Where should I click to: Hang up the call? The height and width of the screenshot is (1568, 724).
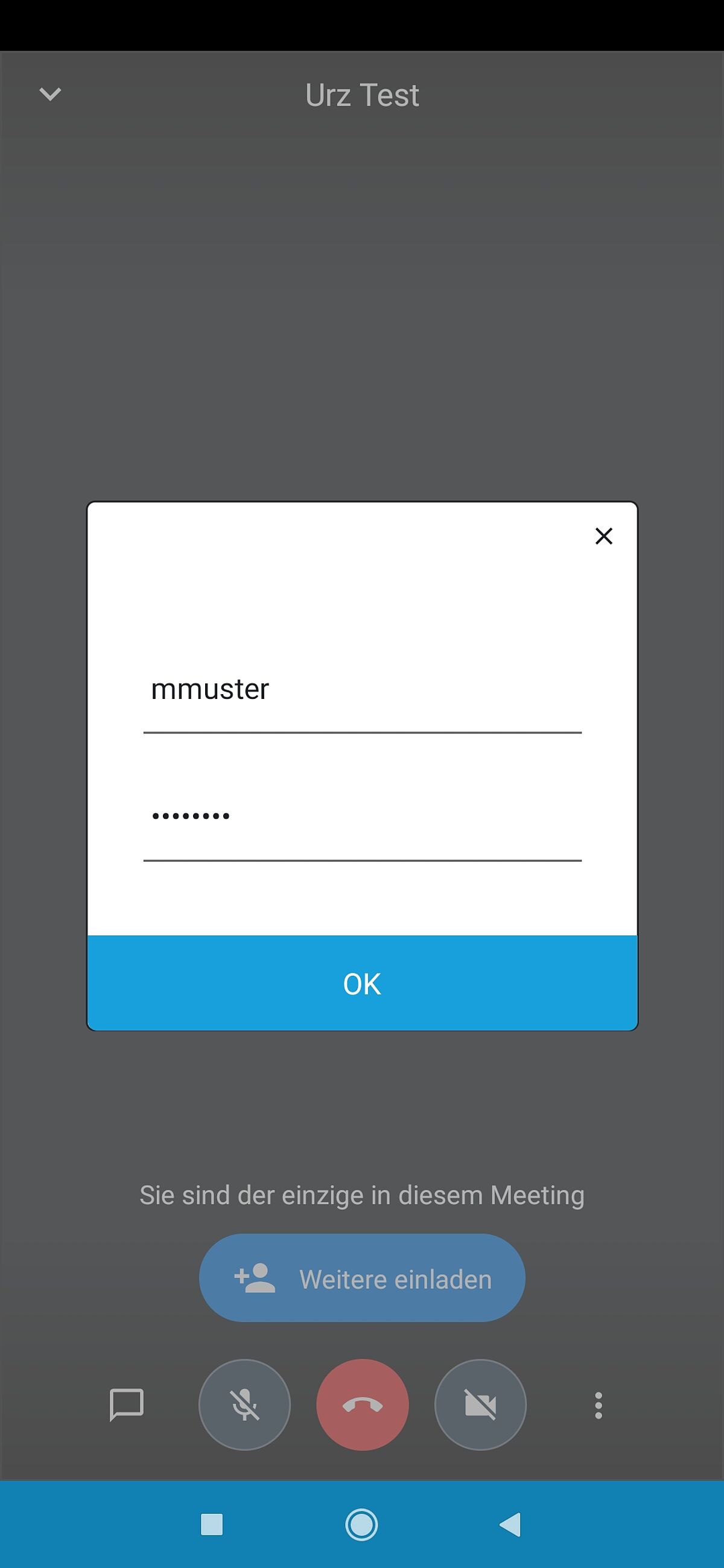click(x=363, y=1405)
